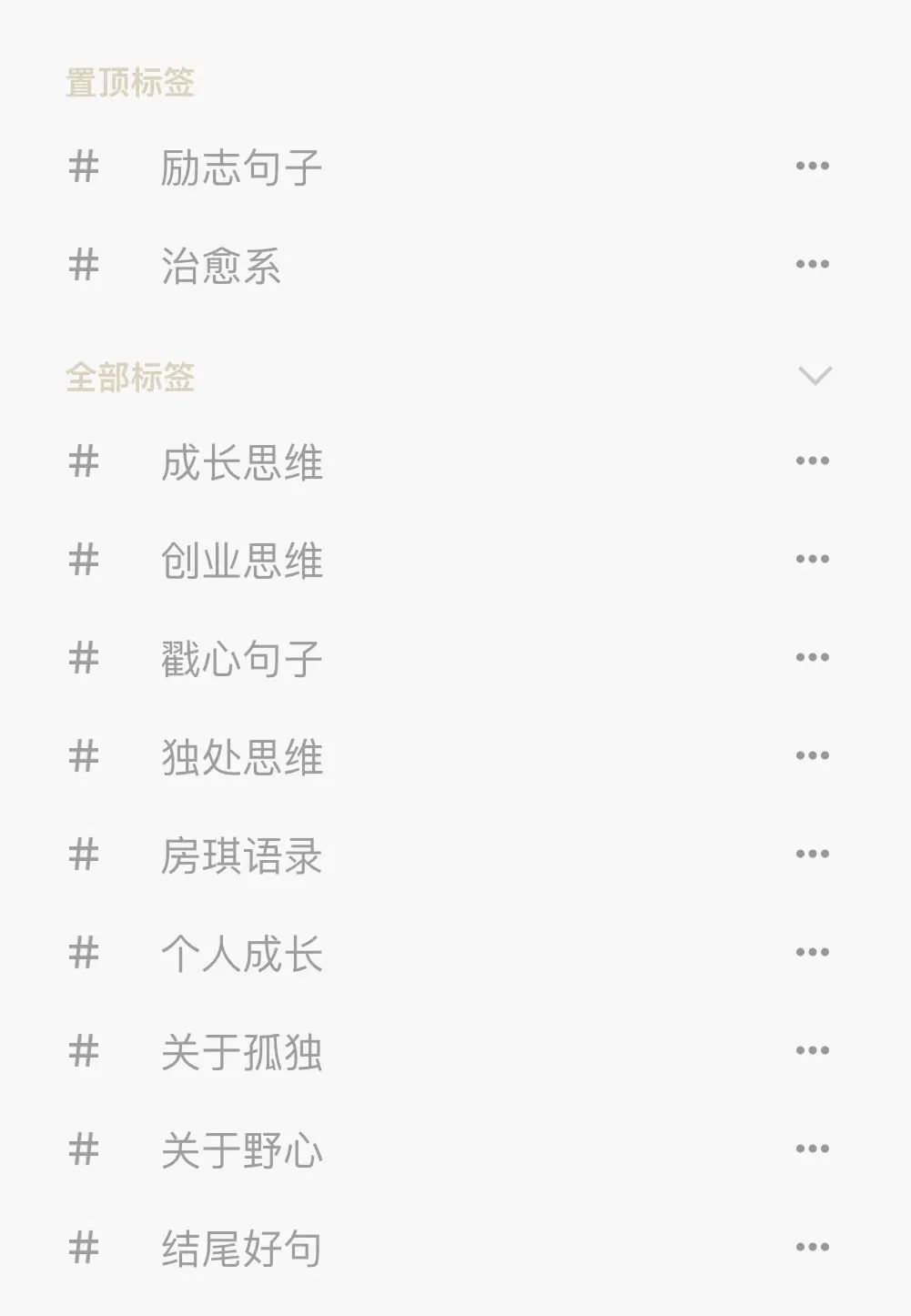The width and height of the screenshot is (911, 1316).
Task: Open the 励志句子 pinned tag
Action: pyautogui.click(x=241, y=168)
